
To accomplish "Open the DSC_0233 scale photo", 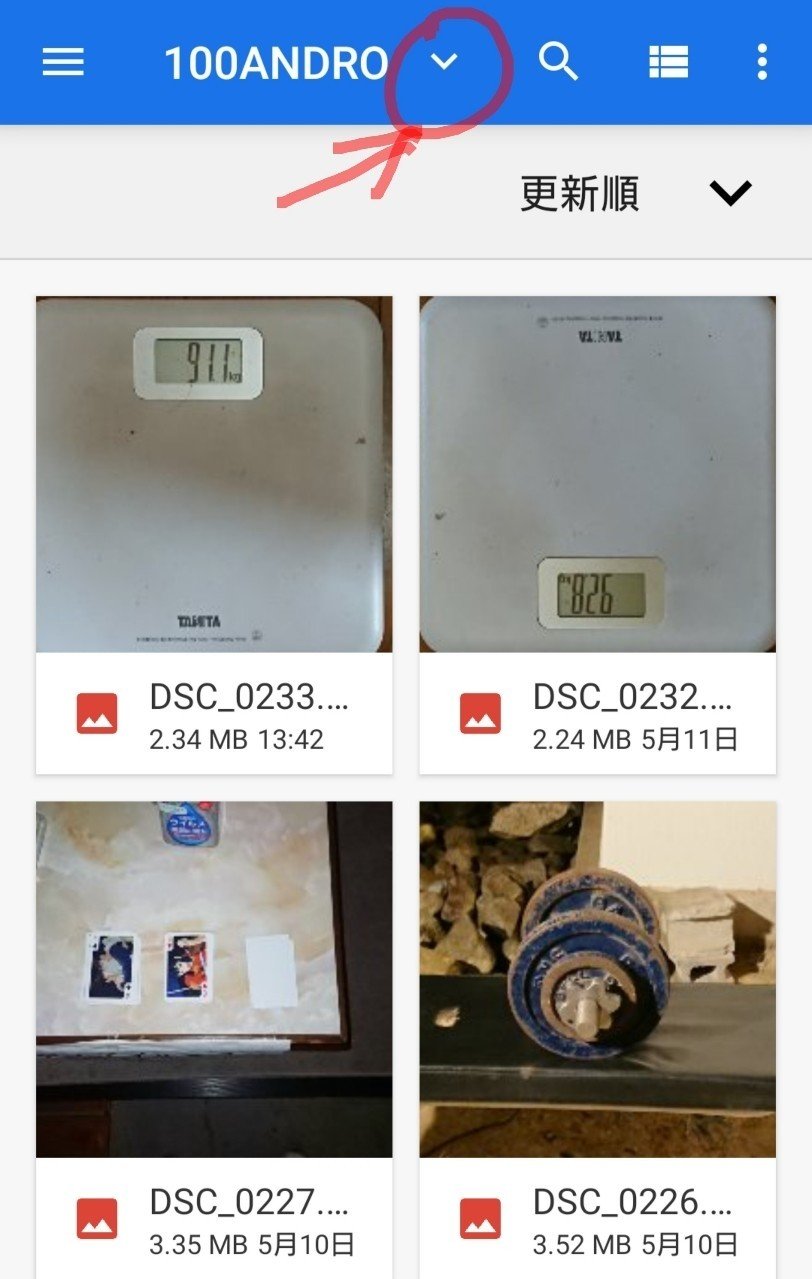I will coord(214,475).
